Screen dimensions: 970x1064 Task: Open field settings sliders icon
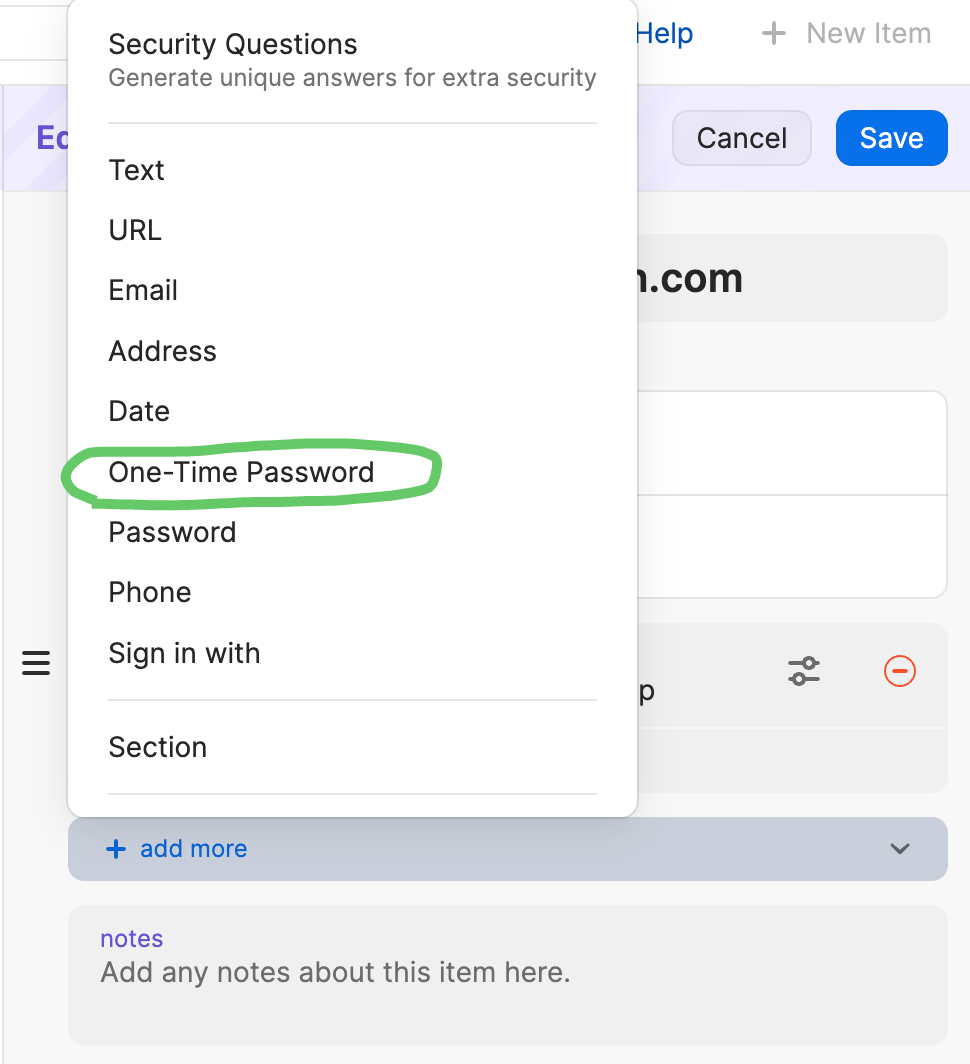(804, 671)
